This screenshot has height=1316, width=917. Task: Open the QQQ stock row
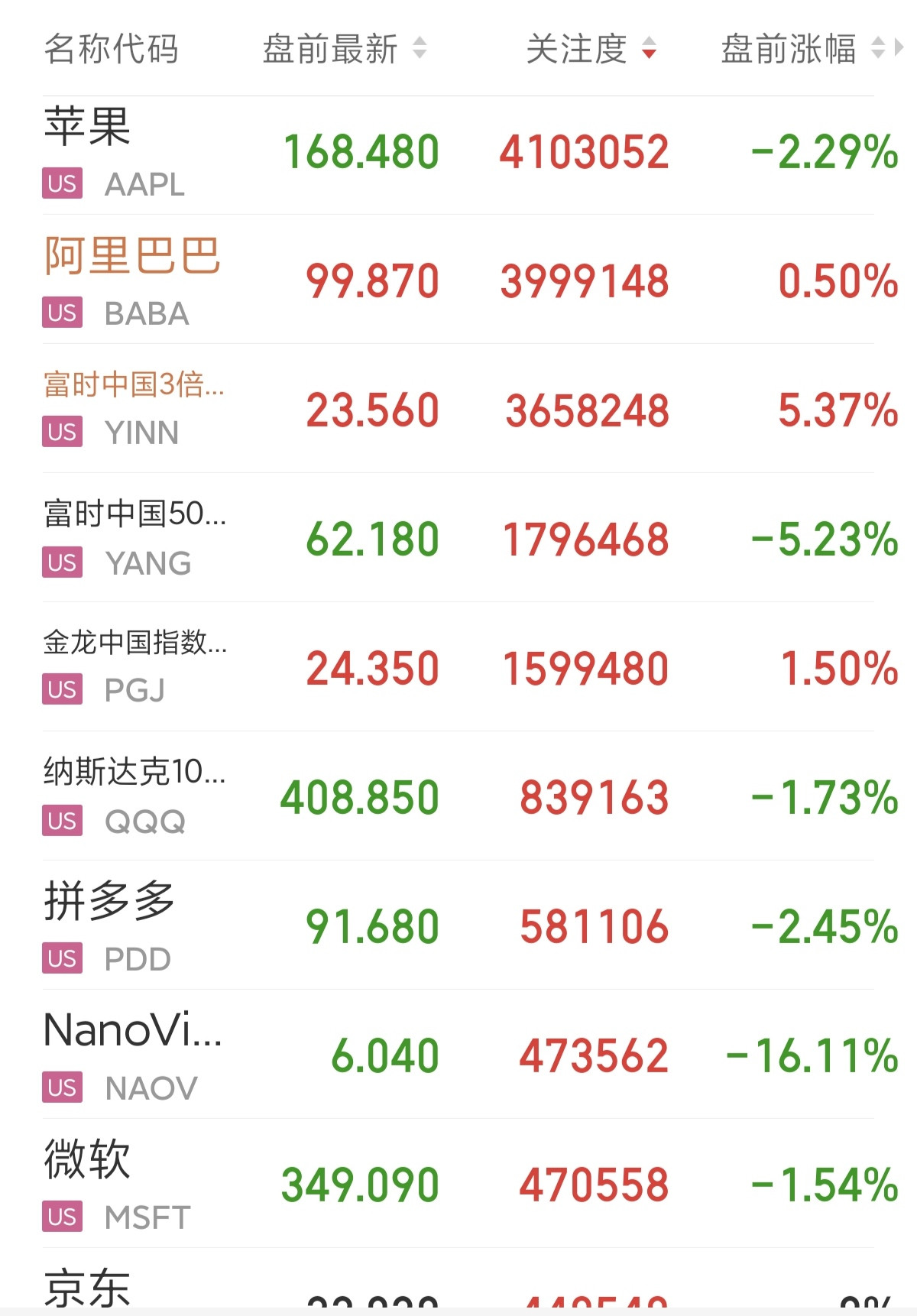pyautogui.click(x=458, y=796)
